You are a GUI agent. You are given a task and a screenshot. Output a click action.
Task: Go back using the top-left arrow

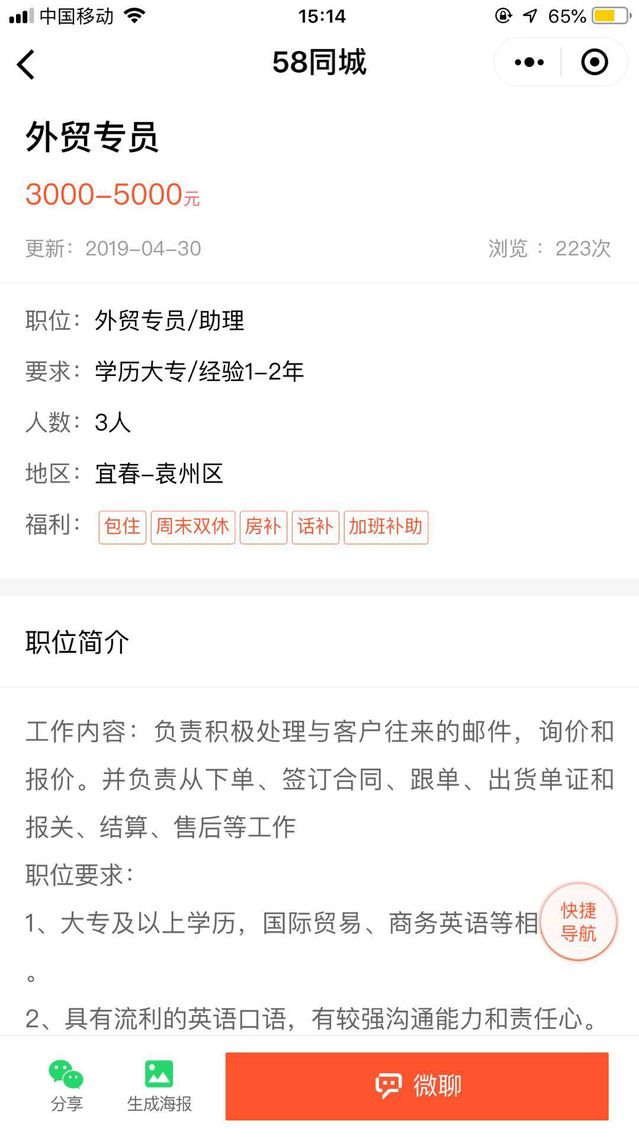click(x=25, y=64)
